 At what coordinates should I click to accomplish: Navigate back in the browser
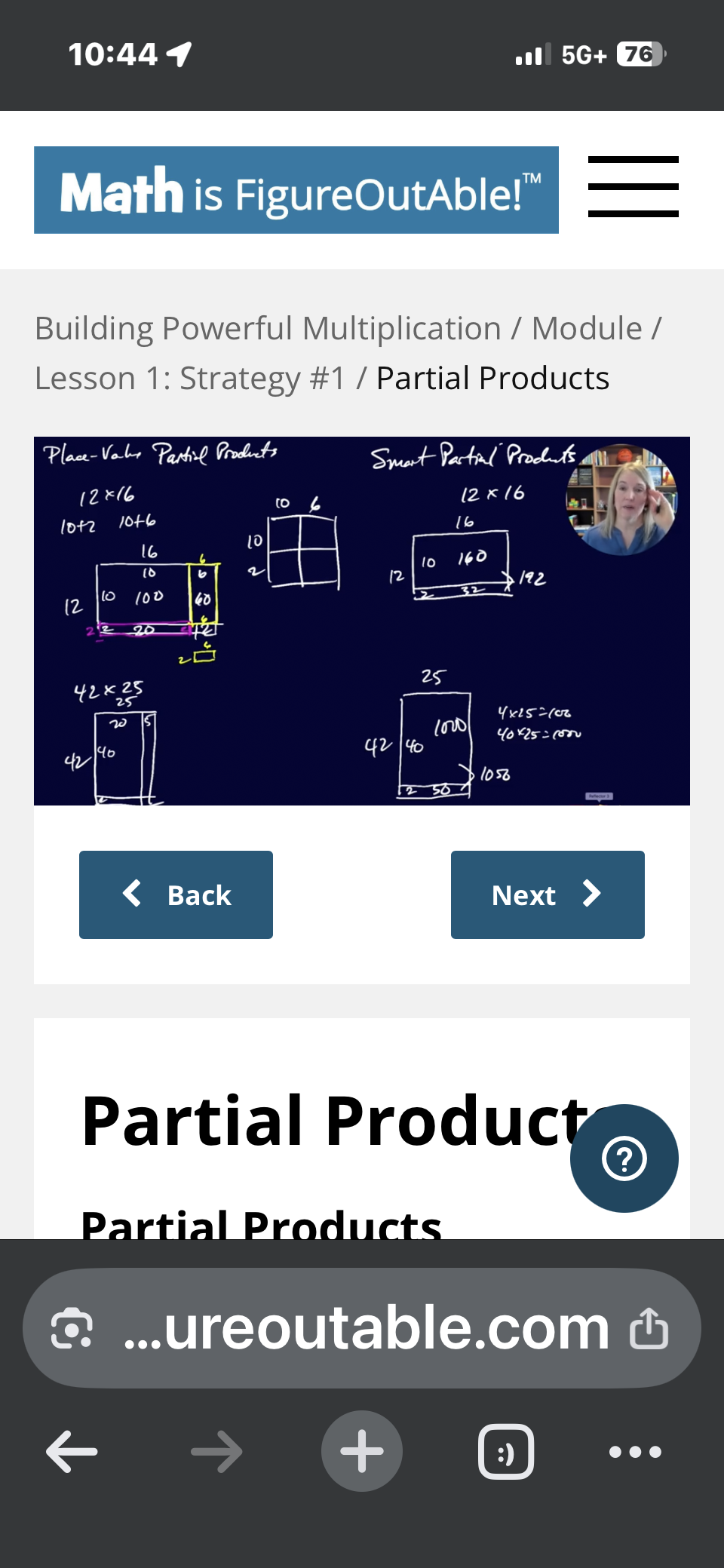tap(72, 1451)
